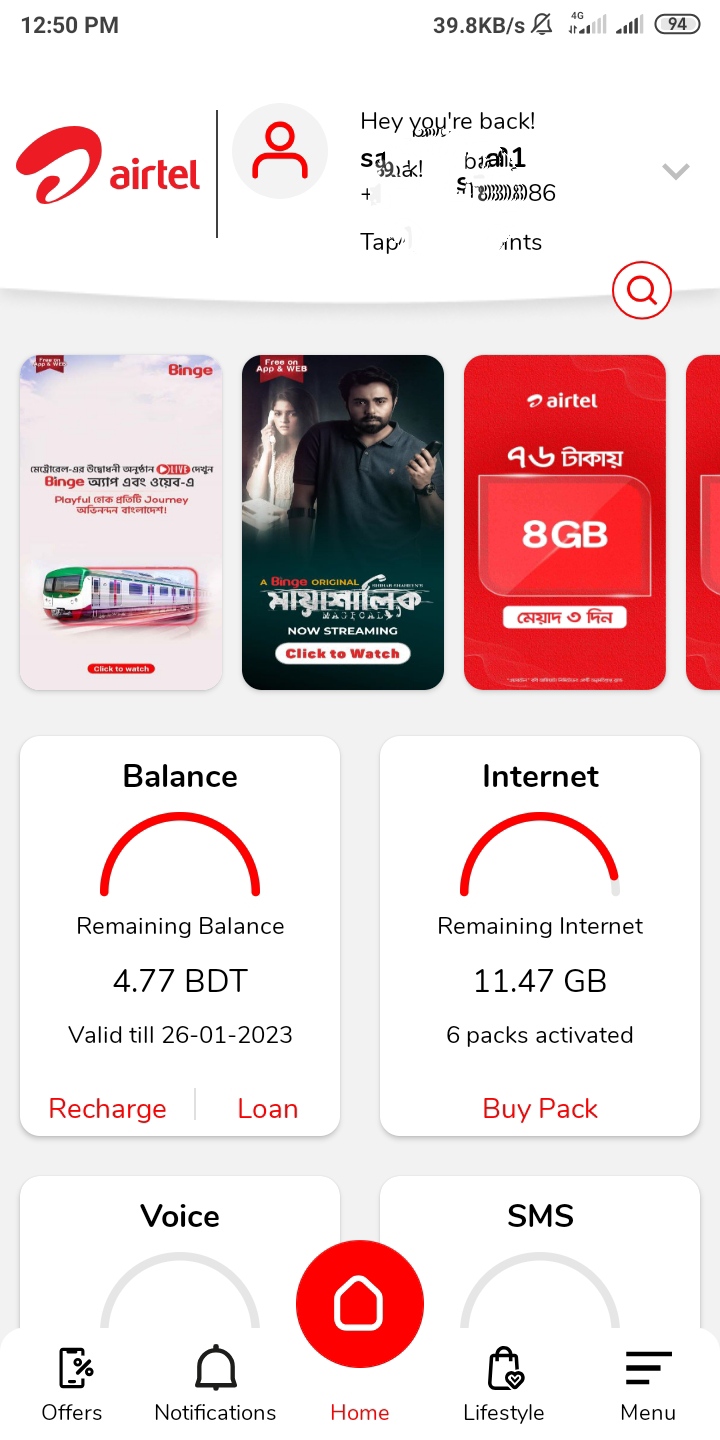Image resolution: width=720 pixels, height=1440 pixels.
Task: Open the Binge metro rail live banner
Action: click(x=121, y=522)
